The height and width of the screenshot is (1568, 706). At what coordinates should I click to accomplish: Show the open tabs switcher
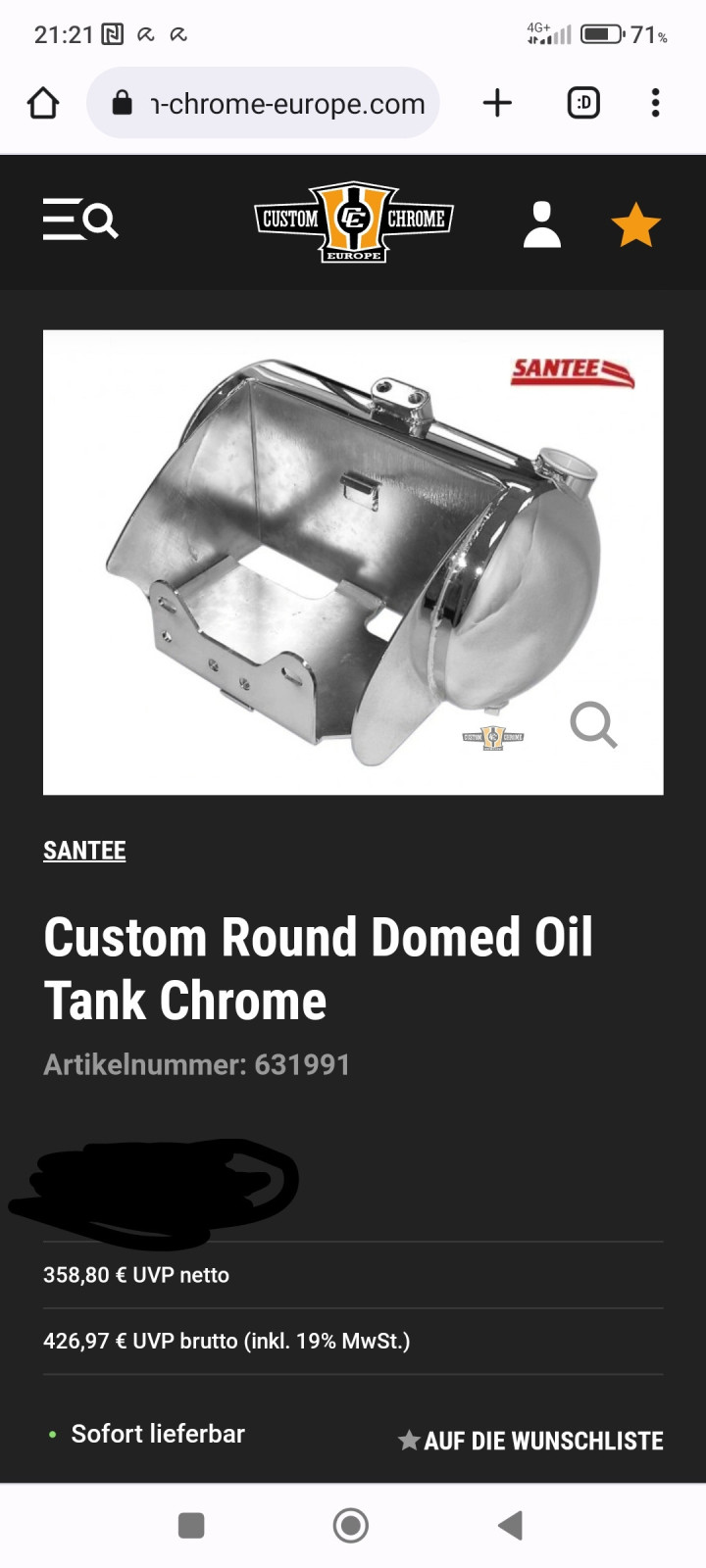[x=583, y=103]
